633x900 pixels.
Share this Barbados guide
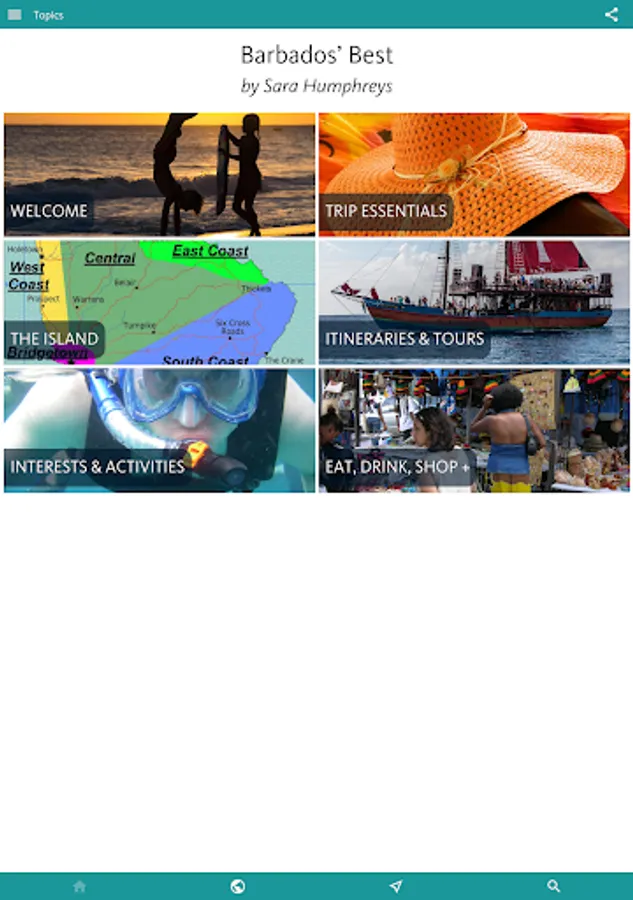click(611, 14)
